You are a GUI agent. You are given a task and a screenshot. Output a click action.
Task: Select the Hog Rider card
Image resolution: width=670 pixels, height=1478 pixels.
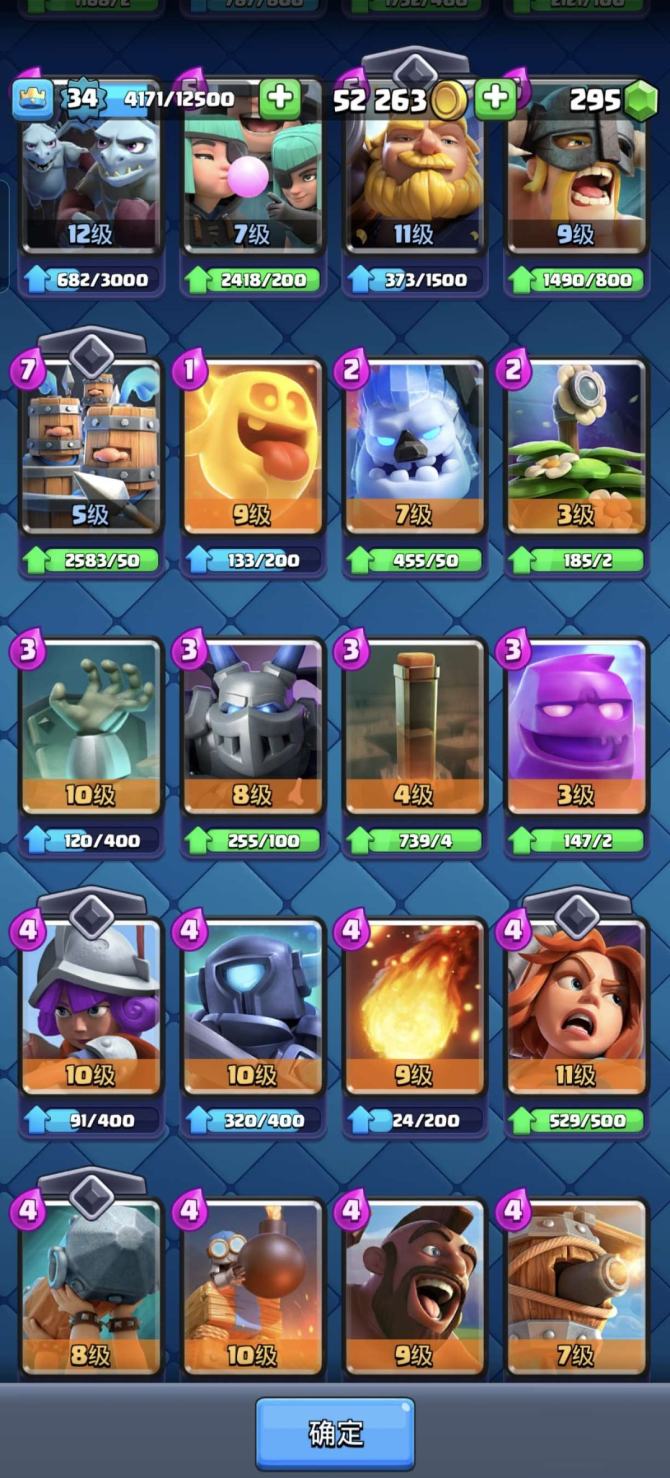click(x=415, y=1285)
